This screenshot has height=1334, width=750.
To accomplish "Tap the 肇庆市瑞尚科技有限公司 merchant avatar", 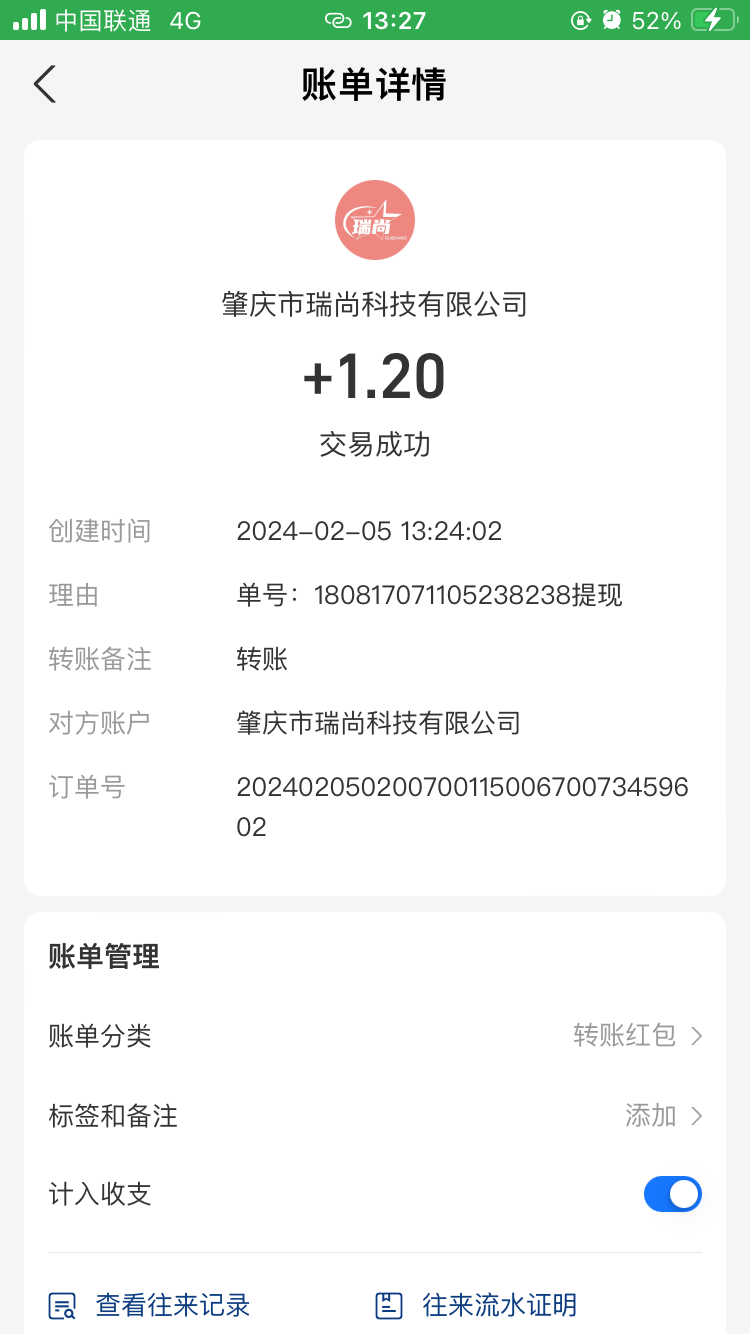I will (375, 220).
